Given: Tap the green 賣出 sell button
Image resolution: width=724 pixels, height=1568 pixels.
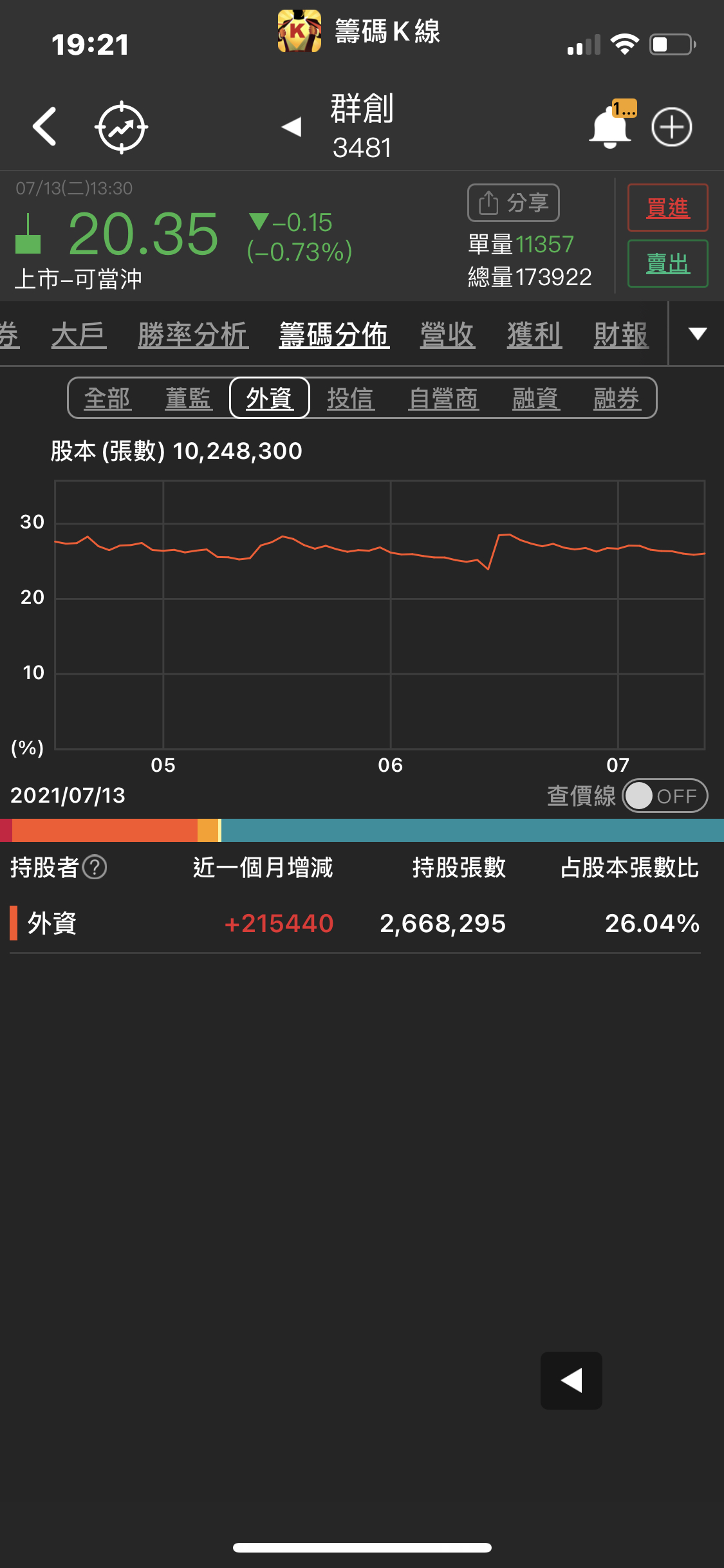Looking at the screenshot, I should (667, 263).
